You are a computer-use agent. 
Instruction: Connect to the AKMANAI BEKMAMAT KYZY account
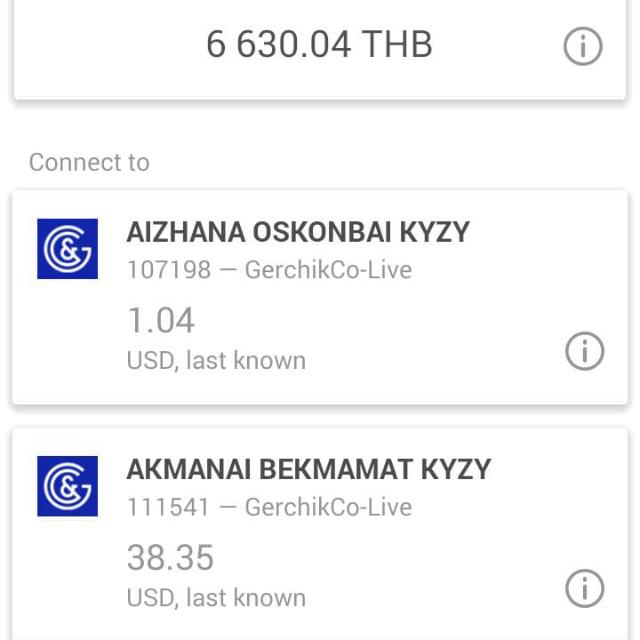click(308, 469)
